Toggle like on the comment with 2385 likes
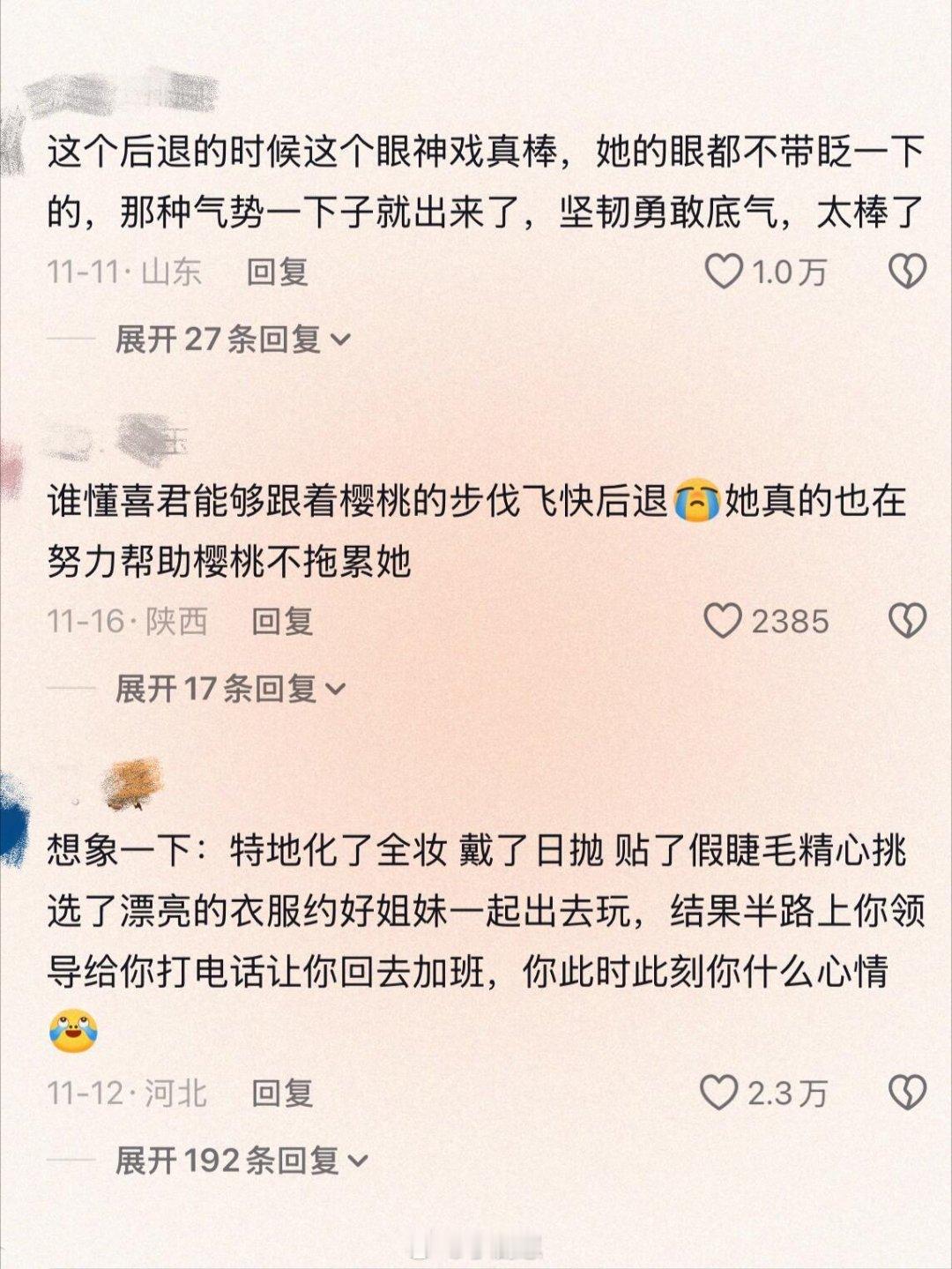Screen dimensions: 952x1269 click(x=725, y=621)
